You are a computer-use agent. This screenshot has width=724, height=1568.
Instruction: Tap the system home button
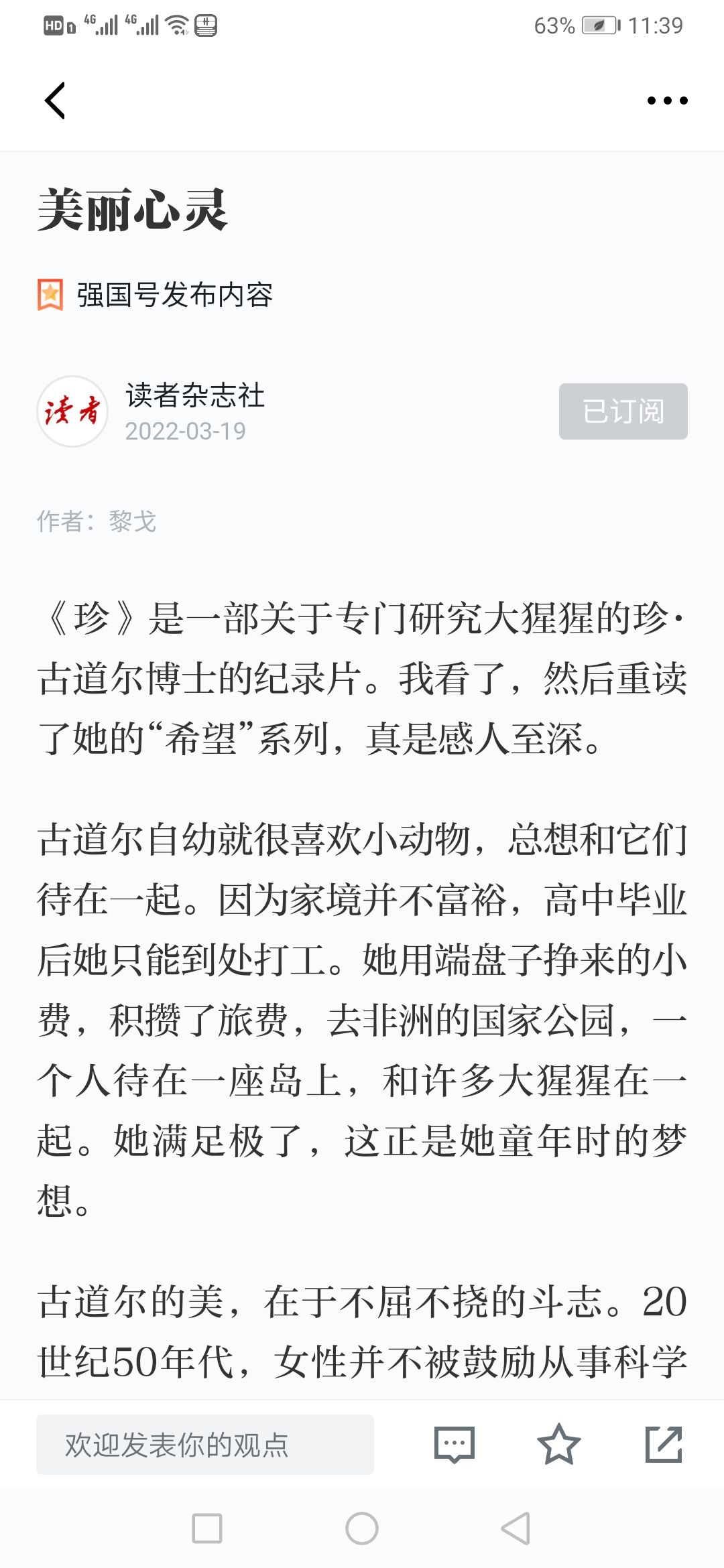362,1528
